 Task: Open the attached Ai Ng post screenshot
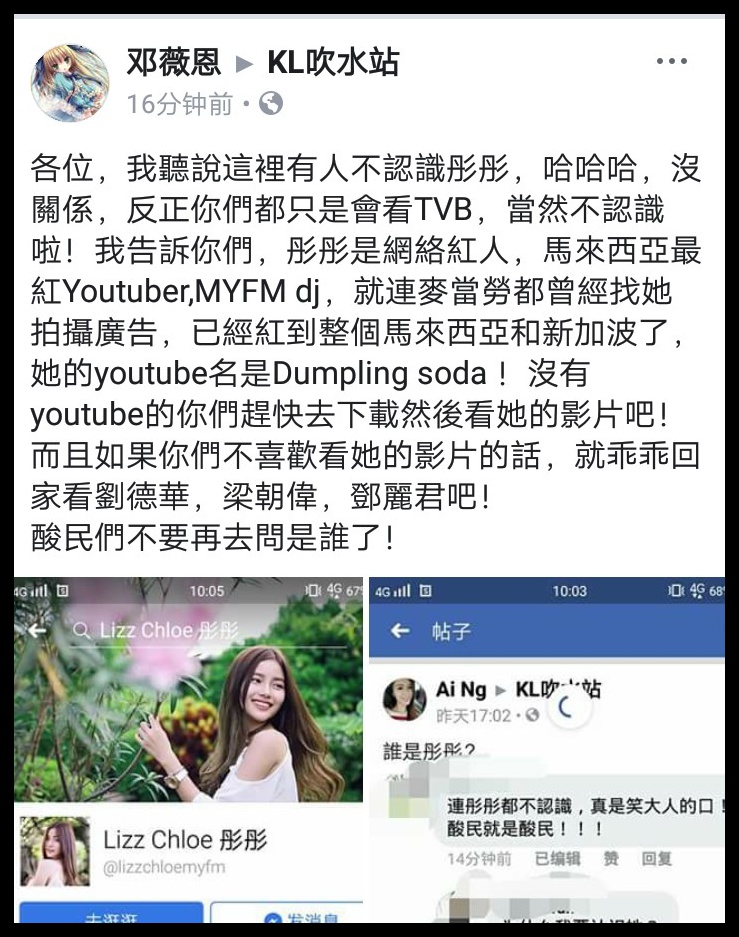[x=547, y=750]
